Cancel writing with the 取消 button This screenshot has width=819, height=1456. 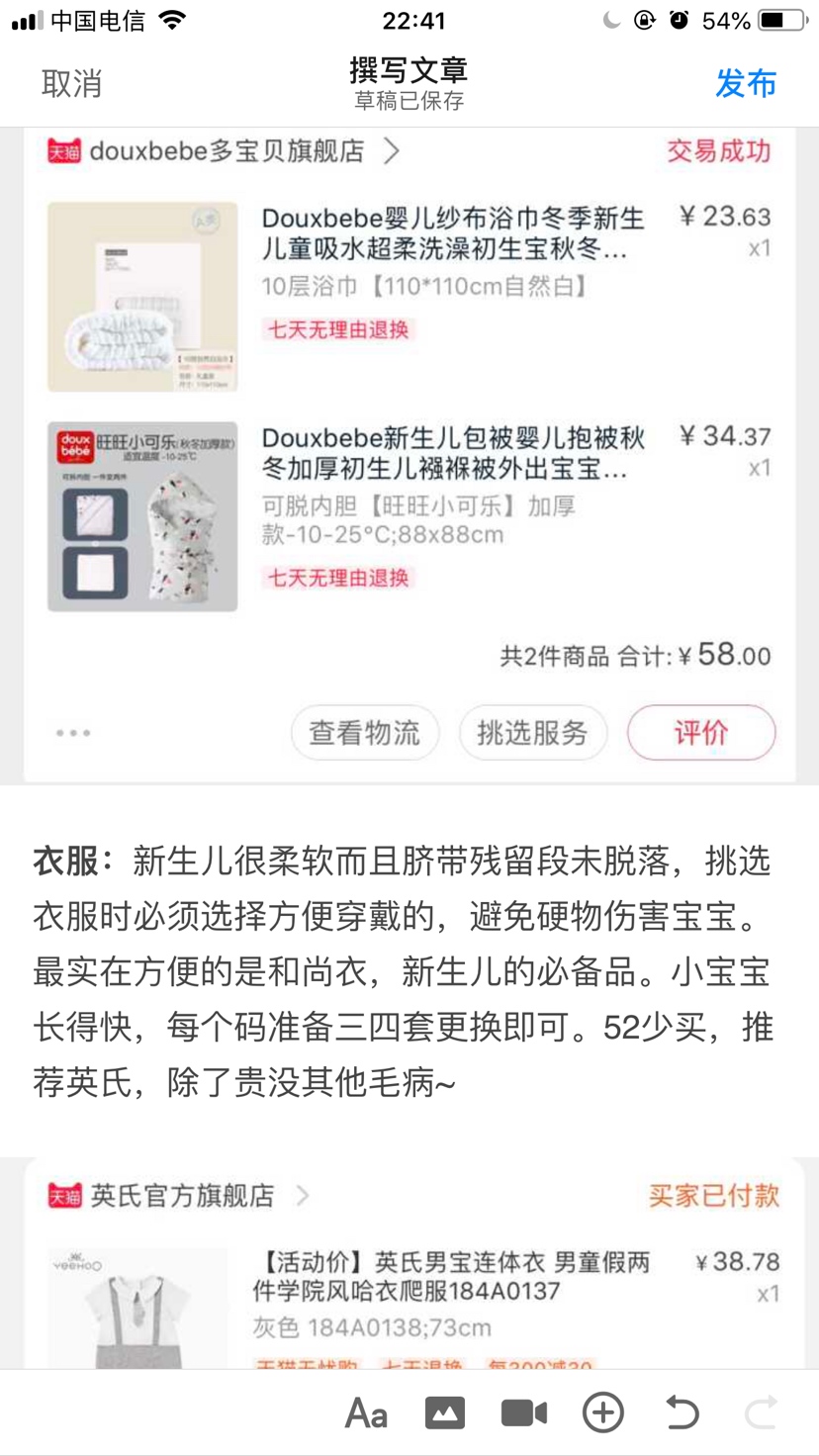(x=71, y=84)
